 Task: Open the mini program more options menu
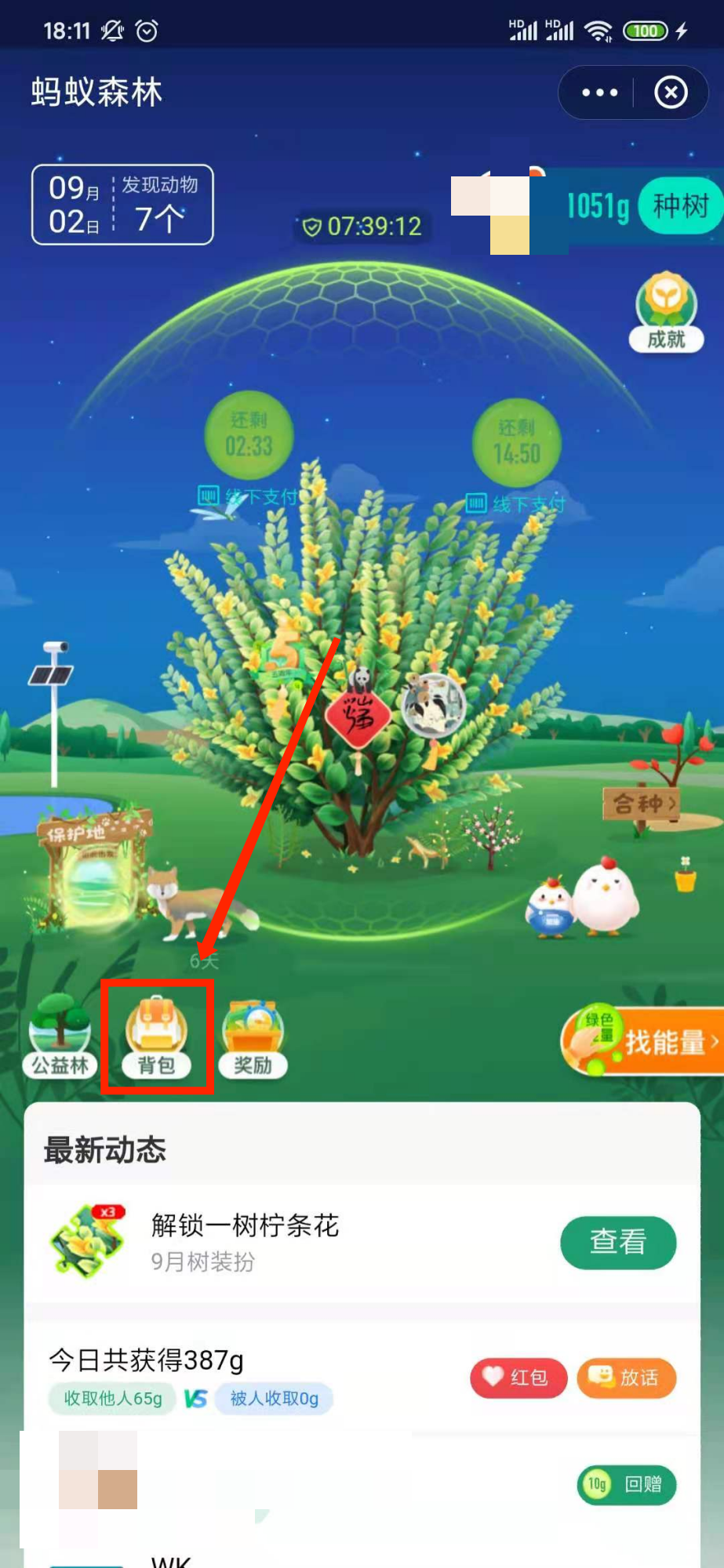(x=600, y=93)
